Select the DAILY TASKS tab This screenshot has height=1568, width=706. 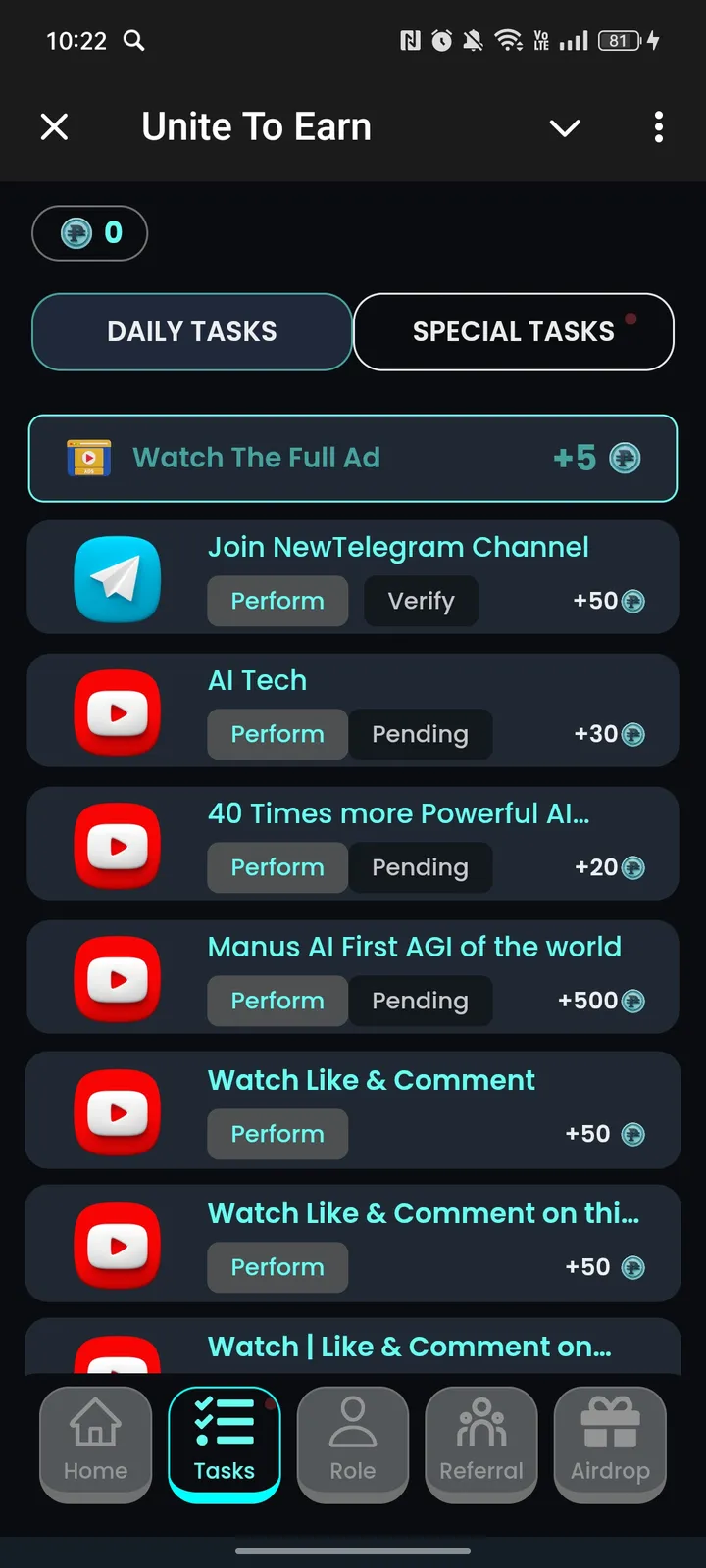pos(191,331)
